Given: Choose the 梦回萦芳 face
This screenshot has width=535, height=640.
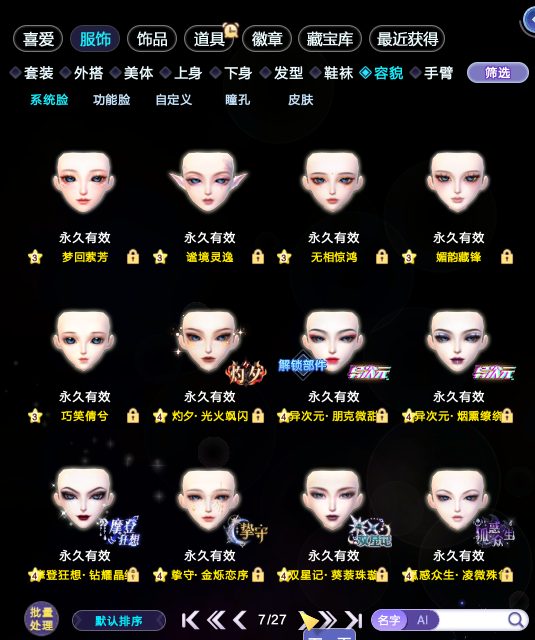Looking at the screenshot, I should point(84,183).
